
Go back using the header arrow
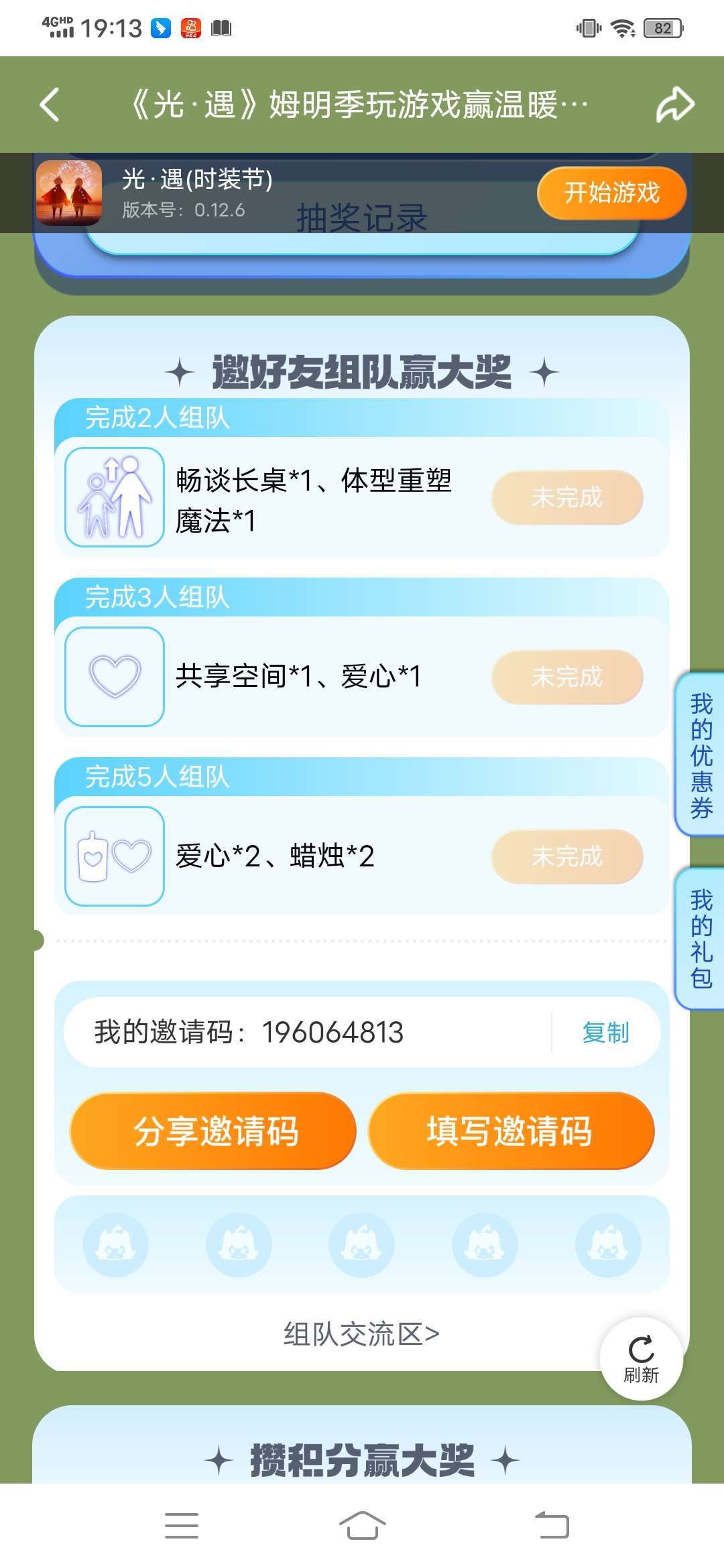[x=50, y=105]
